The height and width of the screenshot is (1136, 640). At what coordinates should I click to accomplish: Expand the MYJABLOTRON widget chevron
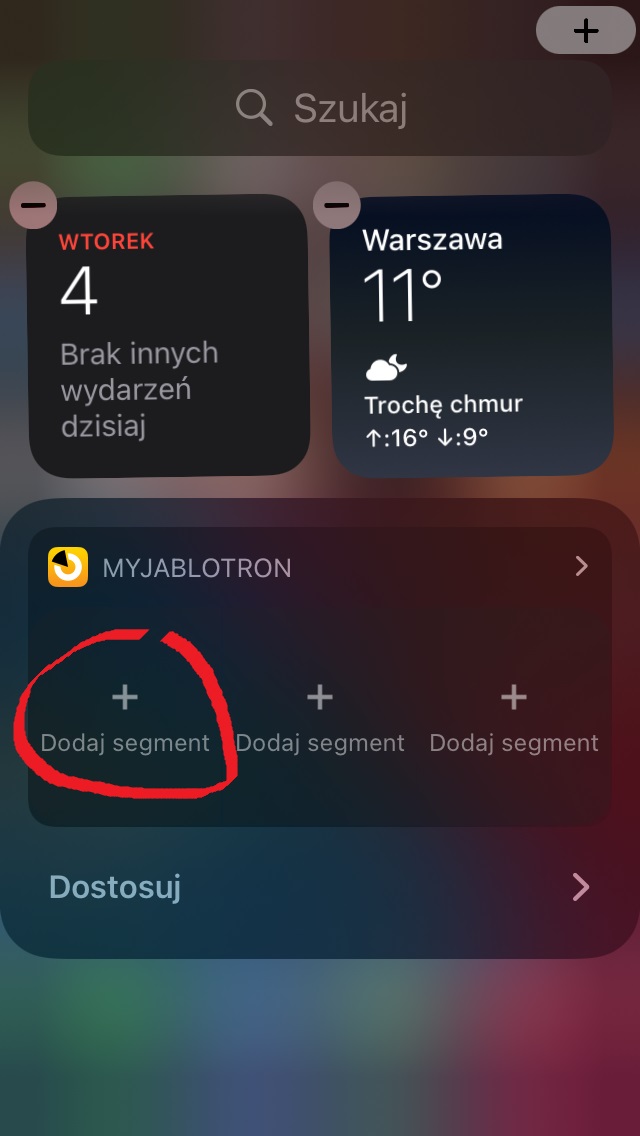pyautogui.click(x=581, y=567)
